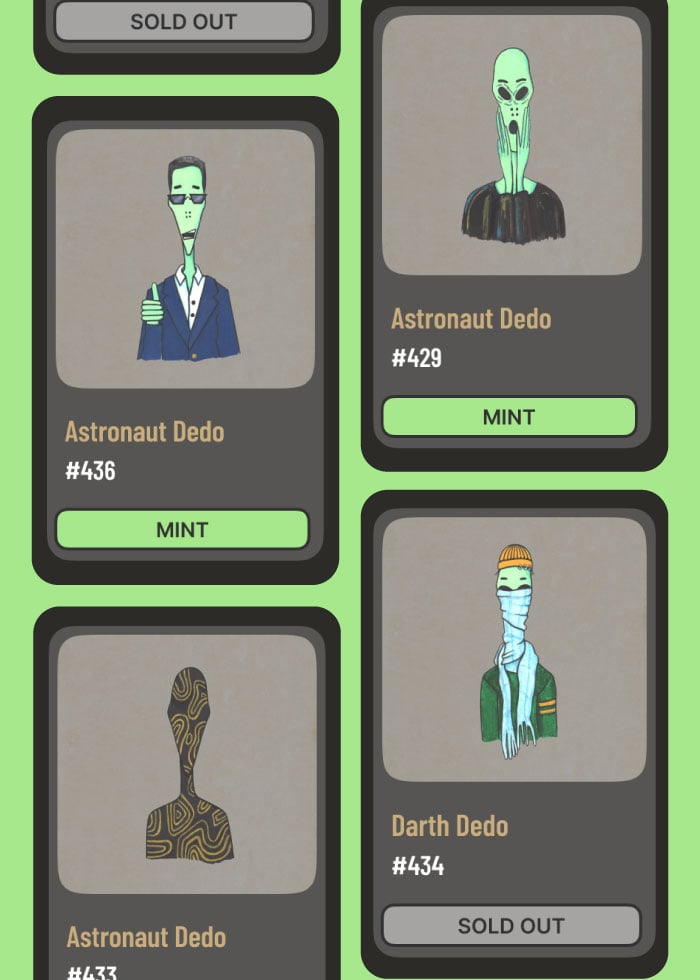Tap Sold Out button on Darth Dedo #434
Viewport: 700px width, 980px height.
[511, 925]
